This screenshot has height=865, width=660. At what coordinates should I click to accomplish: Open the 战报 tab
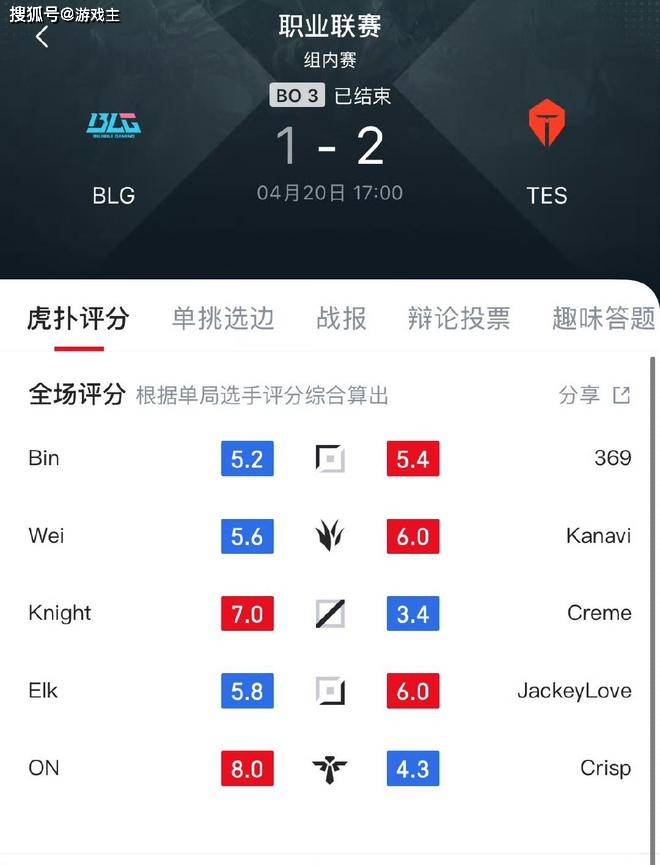click(341, 319)
